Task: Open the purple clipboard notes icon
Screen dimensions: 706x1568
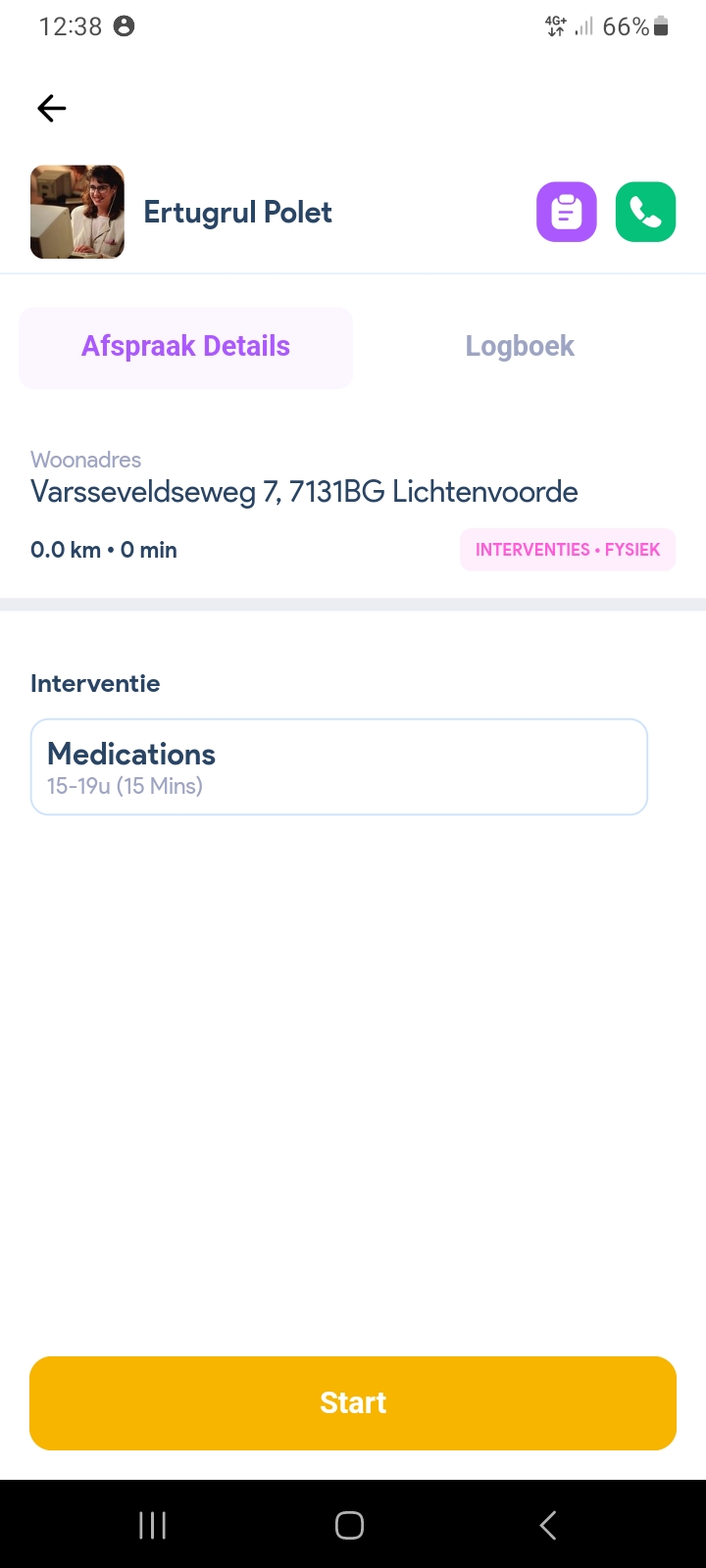Action: pos(566,212)
